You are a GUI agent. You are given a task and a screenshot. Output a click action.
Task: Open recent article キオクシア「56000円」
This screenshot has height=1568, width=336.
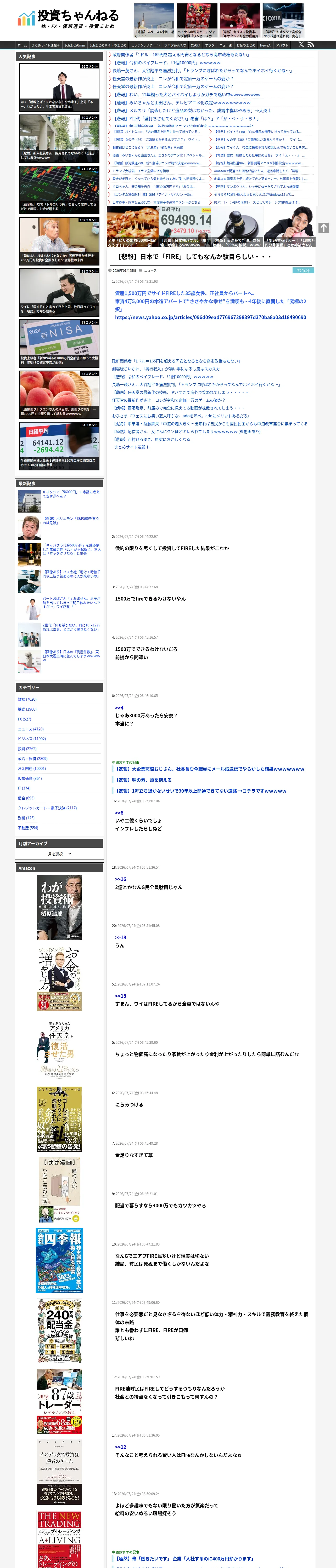click(x=71, y=494)
